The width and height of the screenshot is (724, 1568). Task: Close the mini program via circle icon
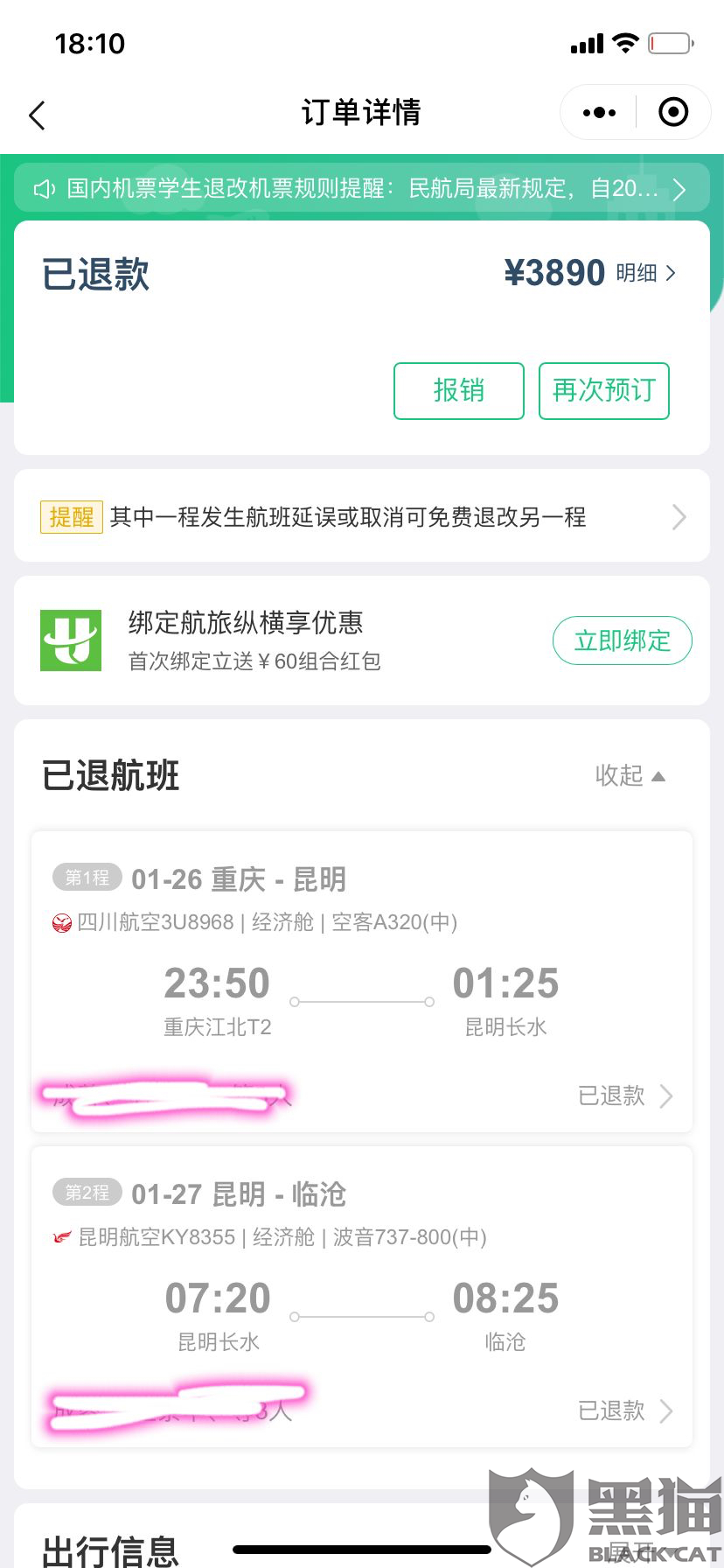pyautogui.click(x=673, y=112)
